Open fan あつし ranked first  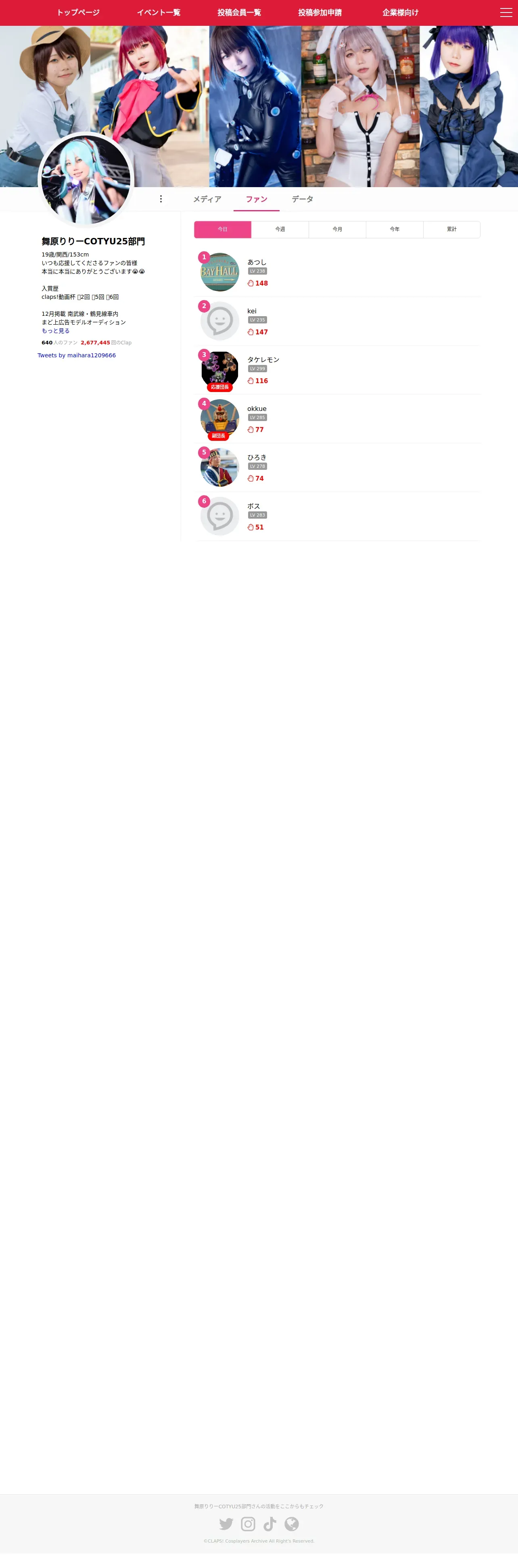(x=337, y=272)
